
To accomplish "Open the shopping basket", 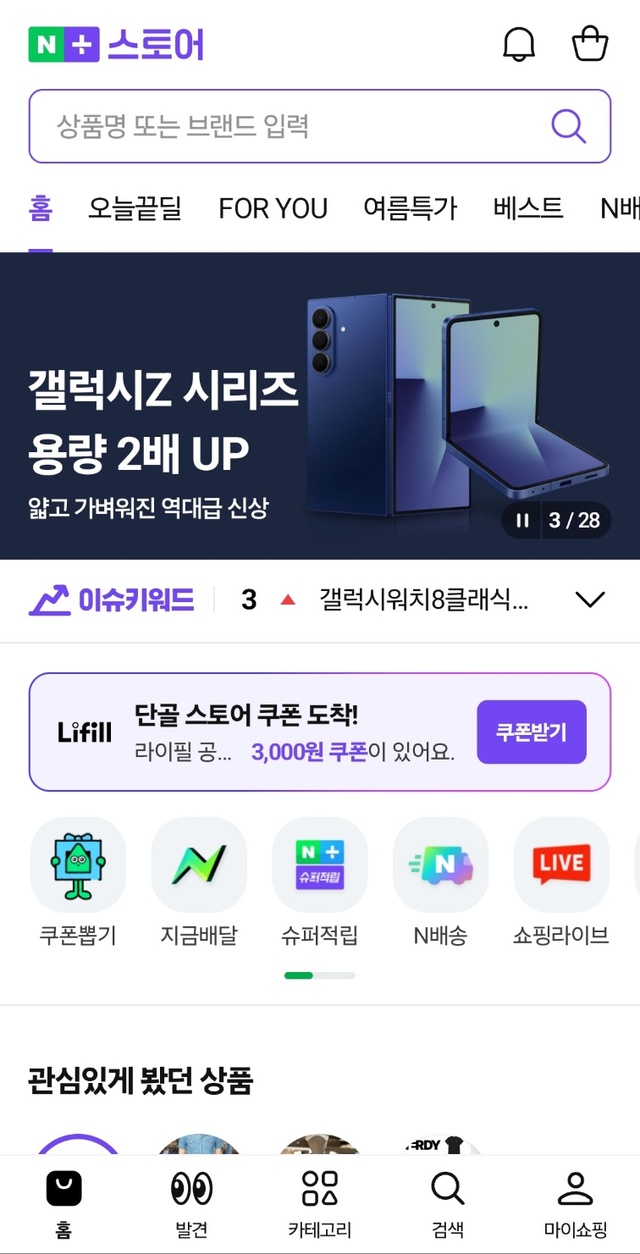I will point(589,44).
